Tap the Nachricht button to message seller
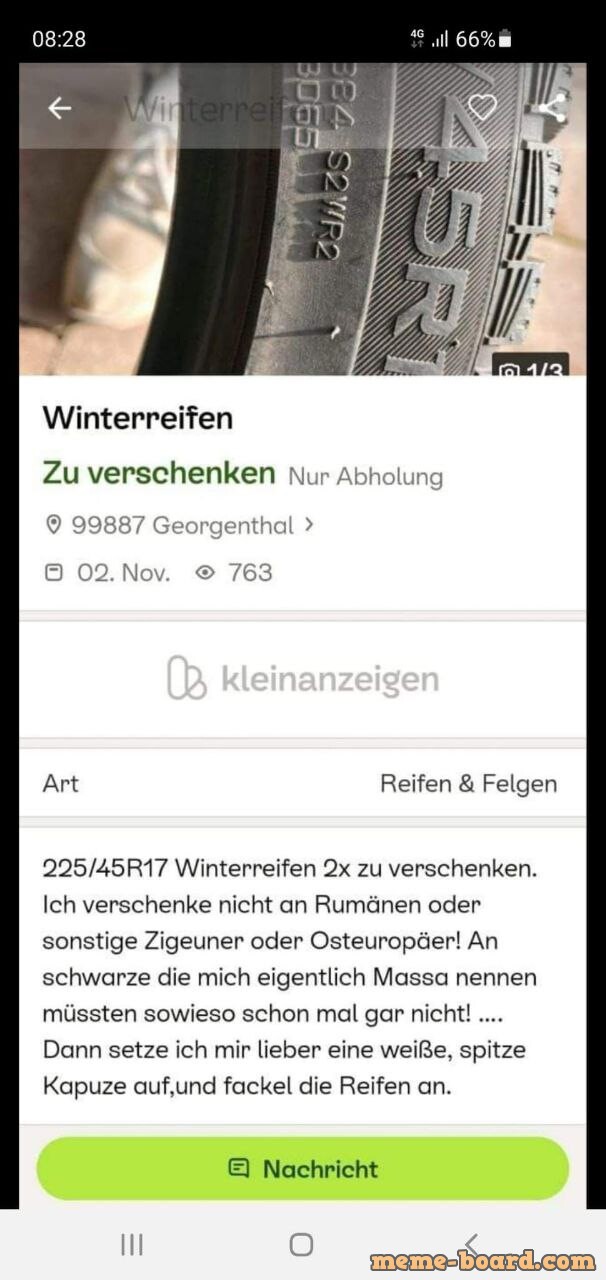Viewport: 606px width, 1280px height. pyautogui.click(x=303, y=1168)
